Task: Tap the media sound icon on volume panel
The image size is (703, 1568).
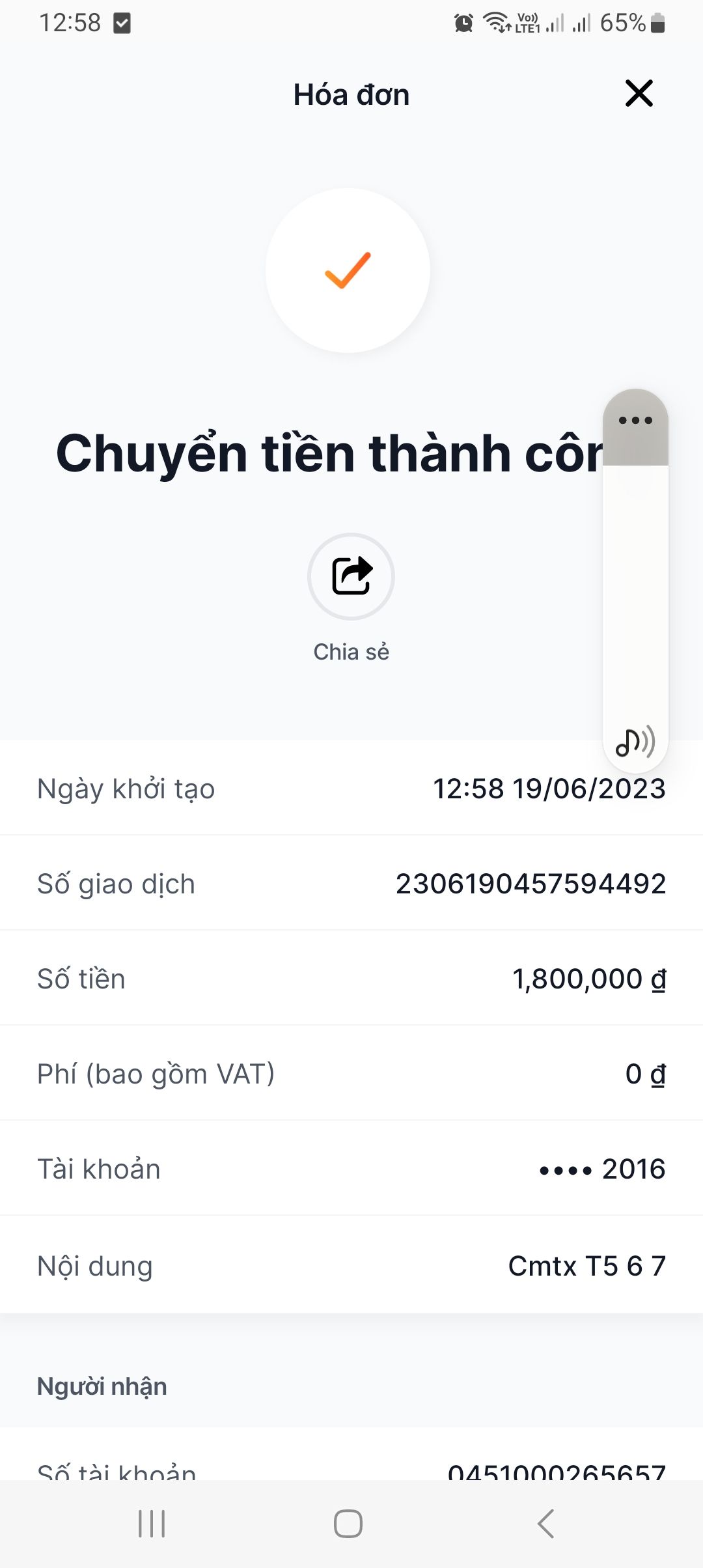Action: coord(635,742)
